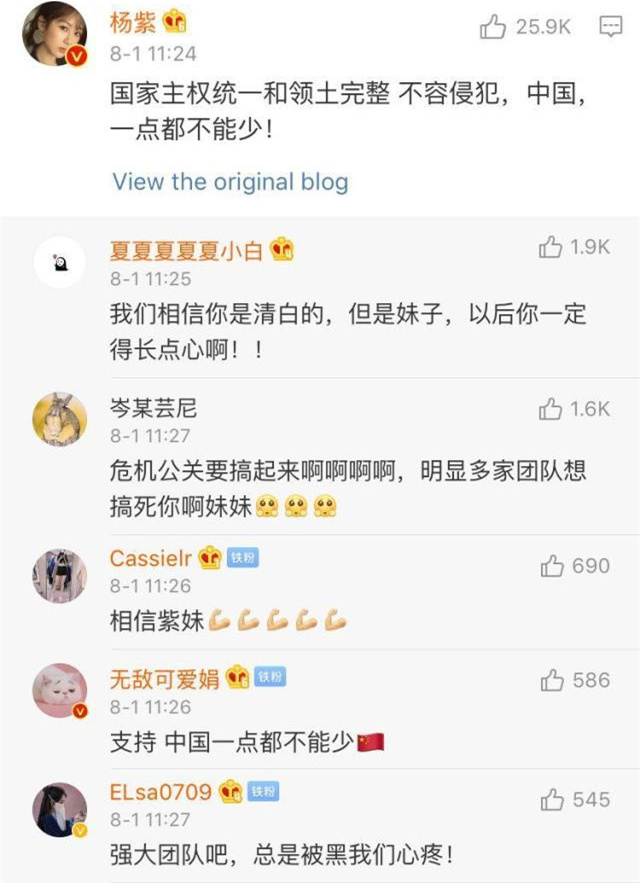640x883 pixels.
Task: Open ELsa0709's username profile
Action: (160, 792)
